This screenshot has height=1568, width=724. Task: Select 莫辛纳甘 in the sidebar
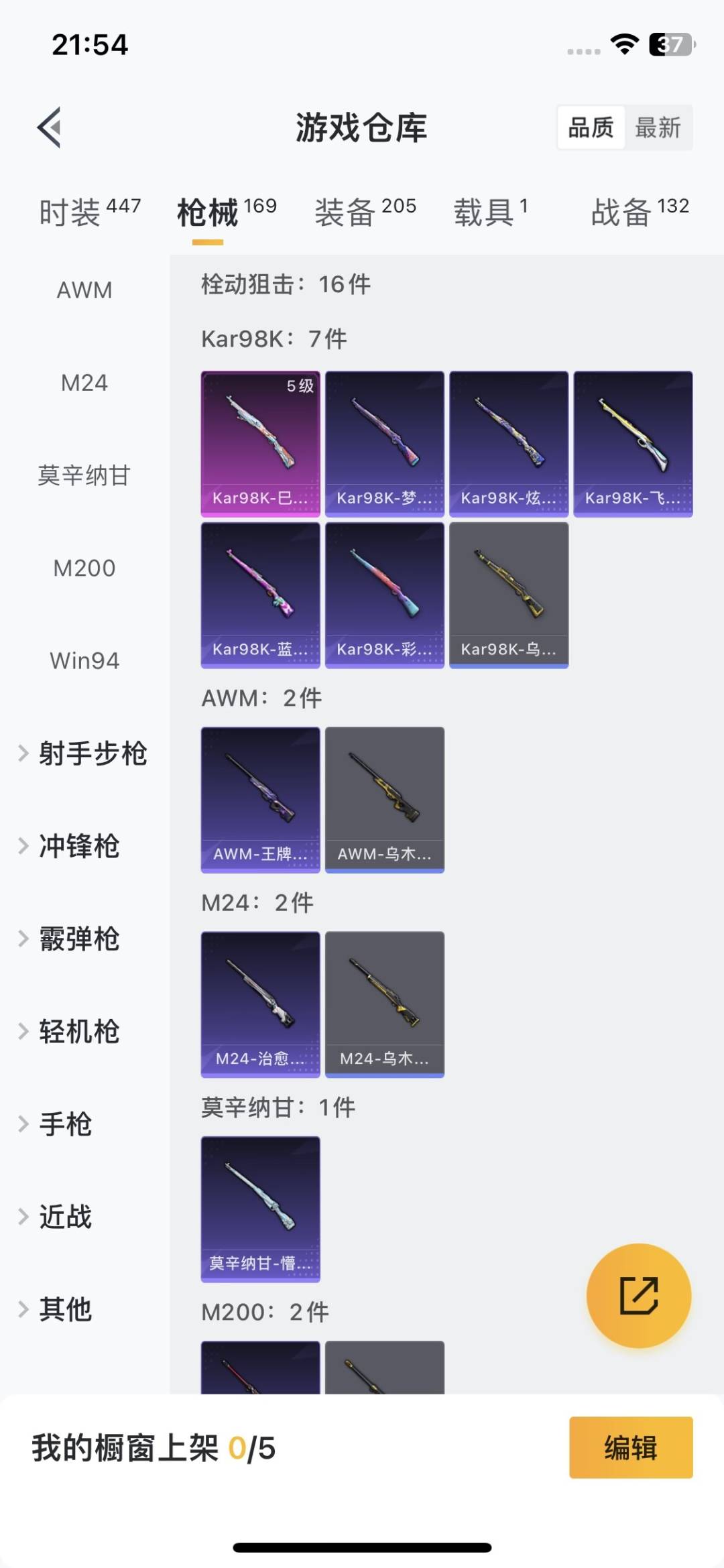point(84,475)
